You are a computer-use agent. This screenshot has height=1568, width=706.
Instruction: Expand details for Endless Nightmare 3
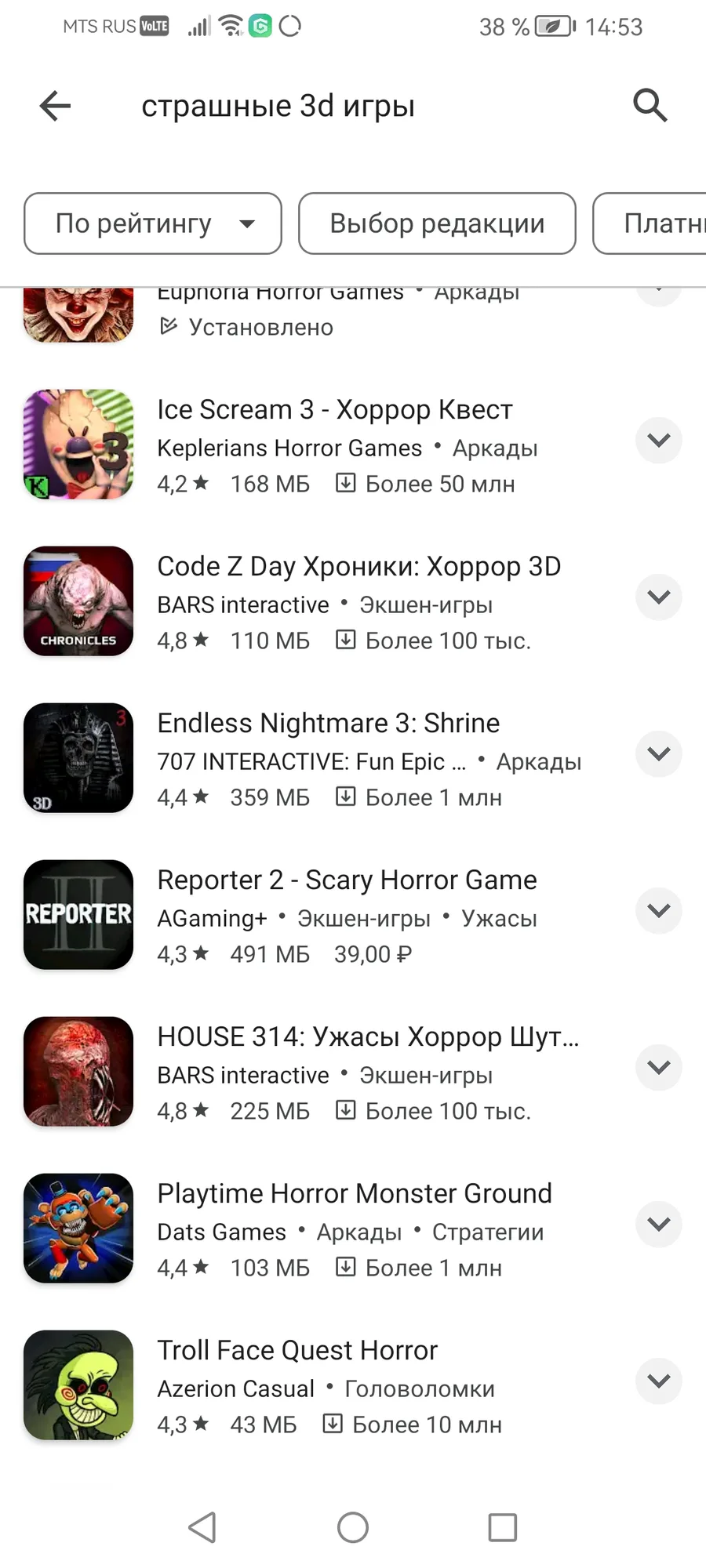tap(659, 754)
